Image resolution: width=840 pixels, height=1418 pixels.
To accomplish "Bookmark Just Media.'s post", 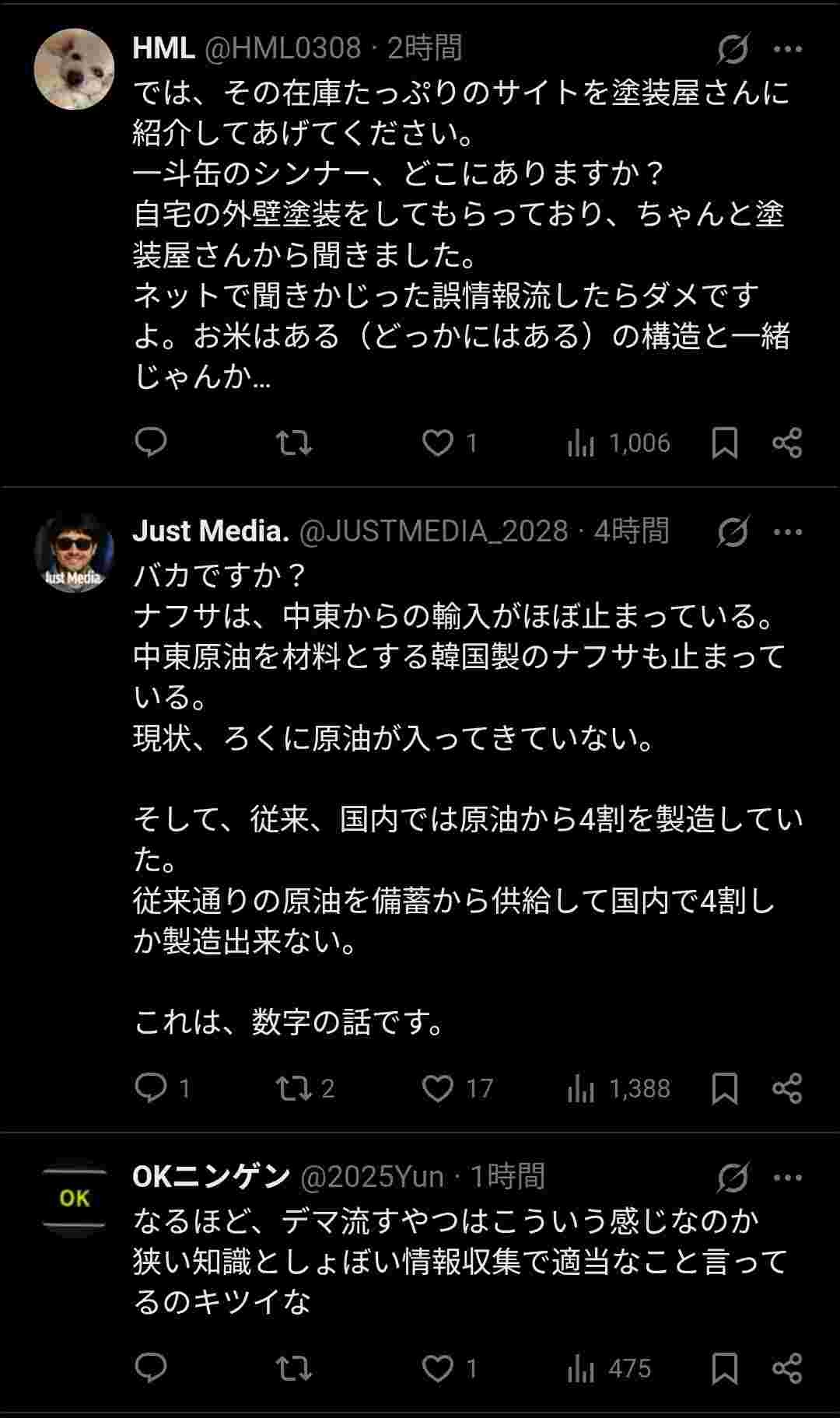I will [x=724, y=1087].
